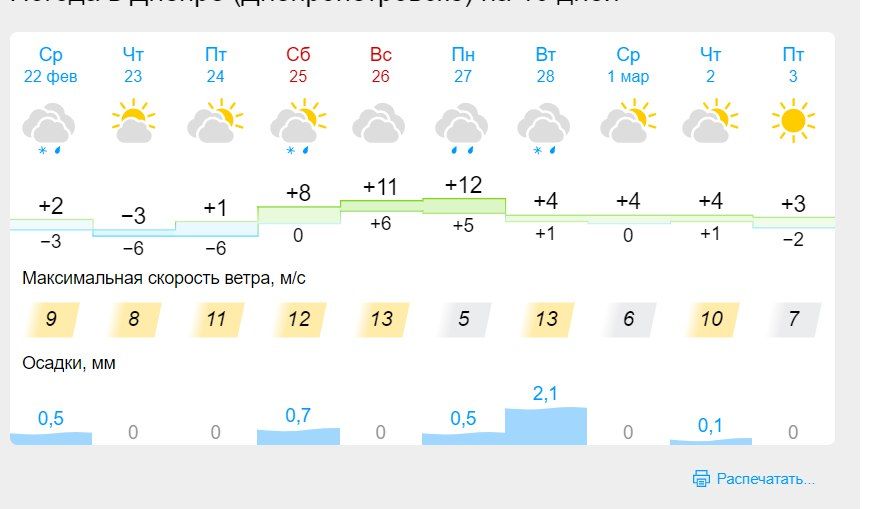Screen dimensions: 869x509
Task: Open forecast for Сб 25
Action: point(298,65)
